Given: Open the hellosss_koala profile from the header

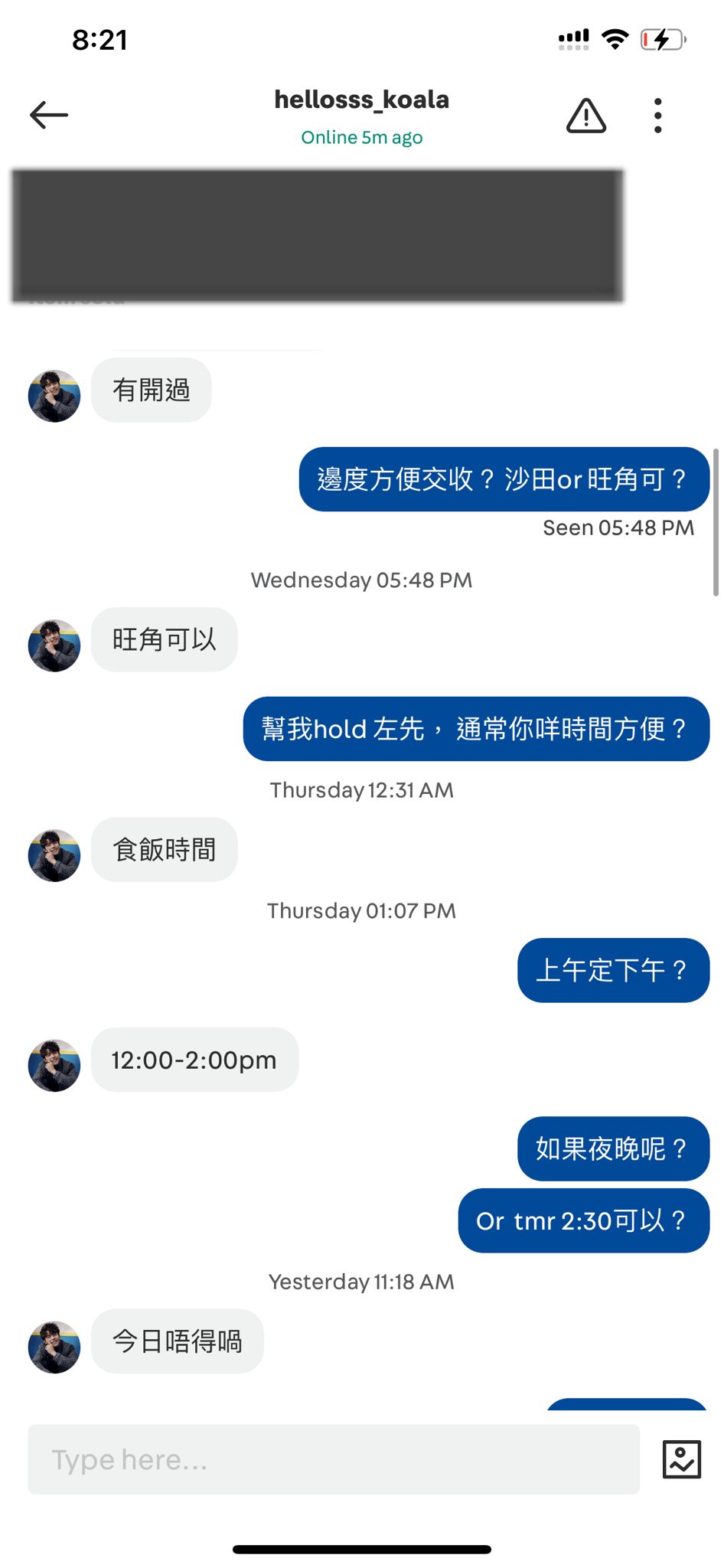Looking at the screenshot, I should pos(361,100).
